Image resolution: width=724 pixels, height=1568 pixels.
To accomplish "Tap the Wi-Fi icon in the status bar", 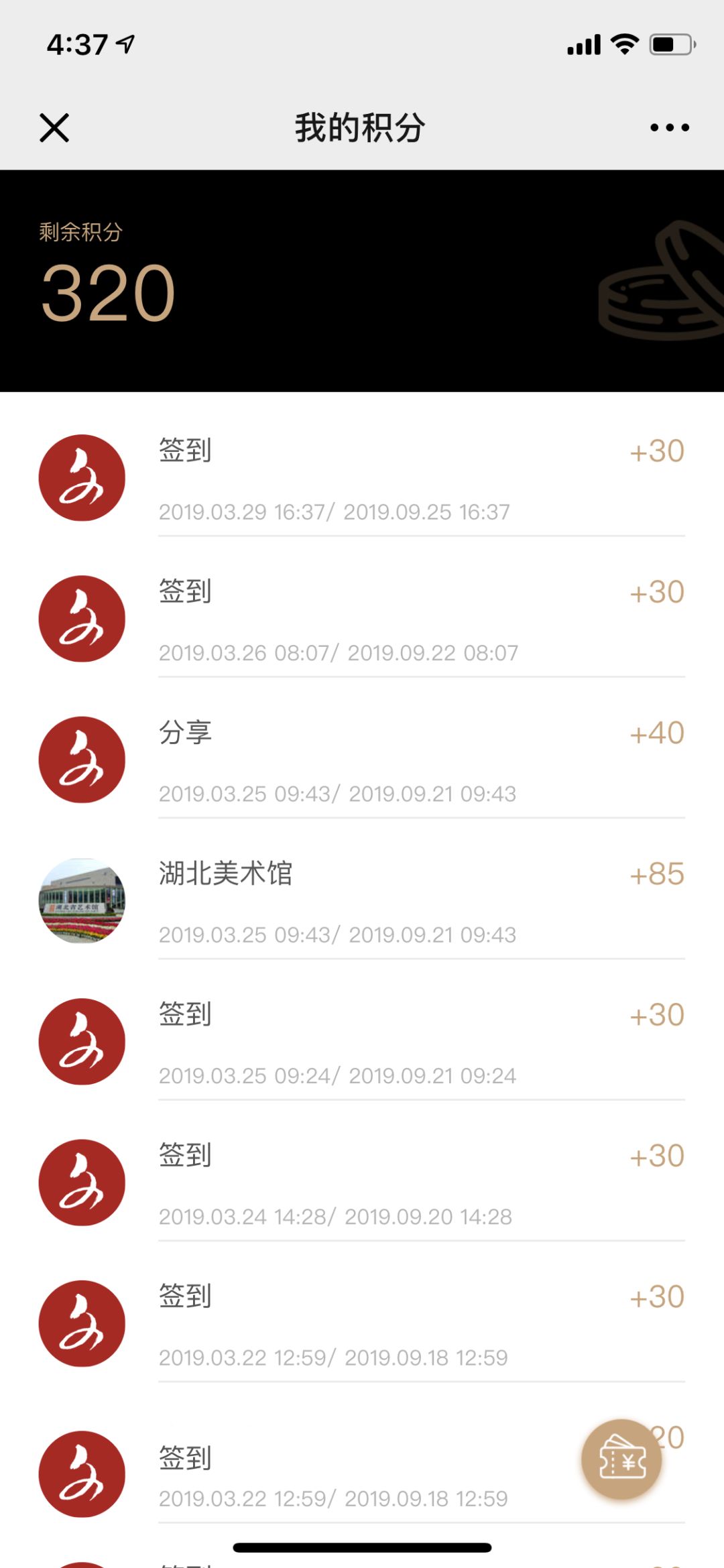I will tap(623, 44).
